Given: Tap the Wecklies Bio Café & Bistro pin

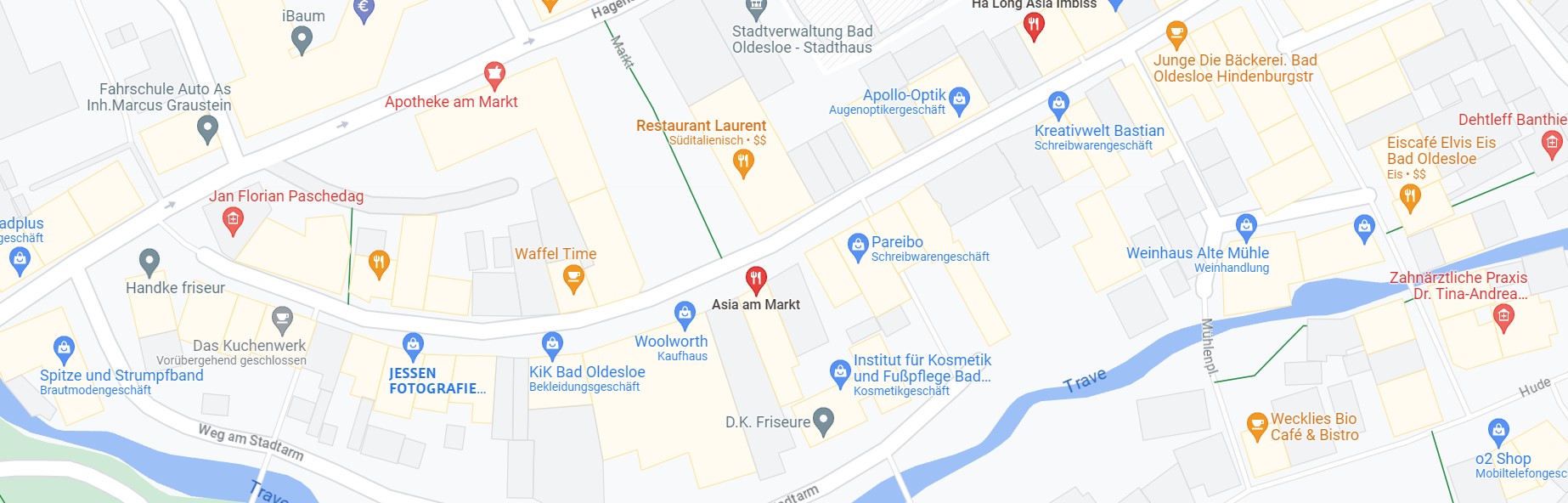Looking at the screenshot, I should [1256, 426].
